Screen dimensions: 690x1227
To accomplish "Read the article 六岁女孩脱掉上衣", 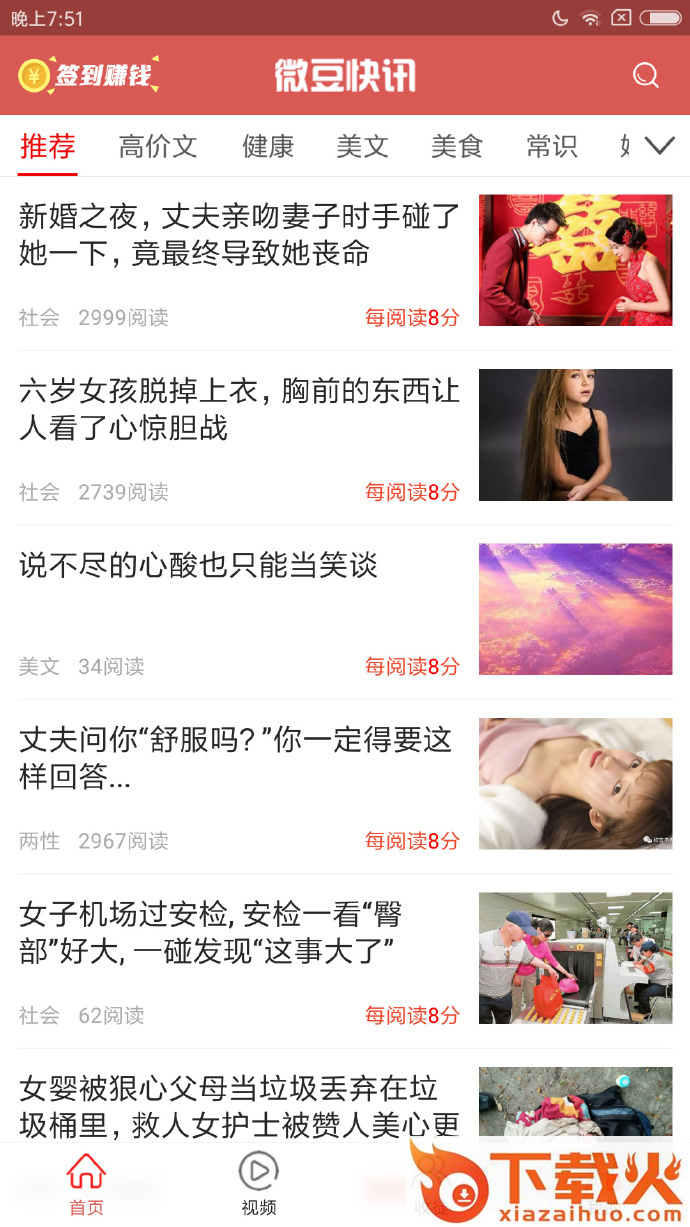I will click(240, 409).
